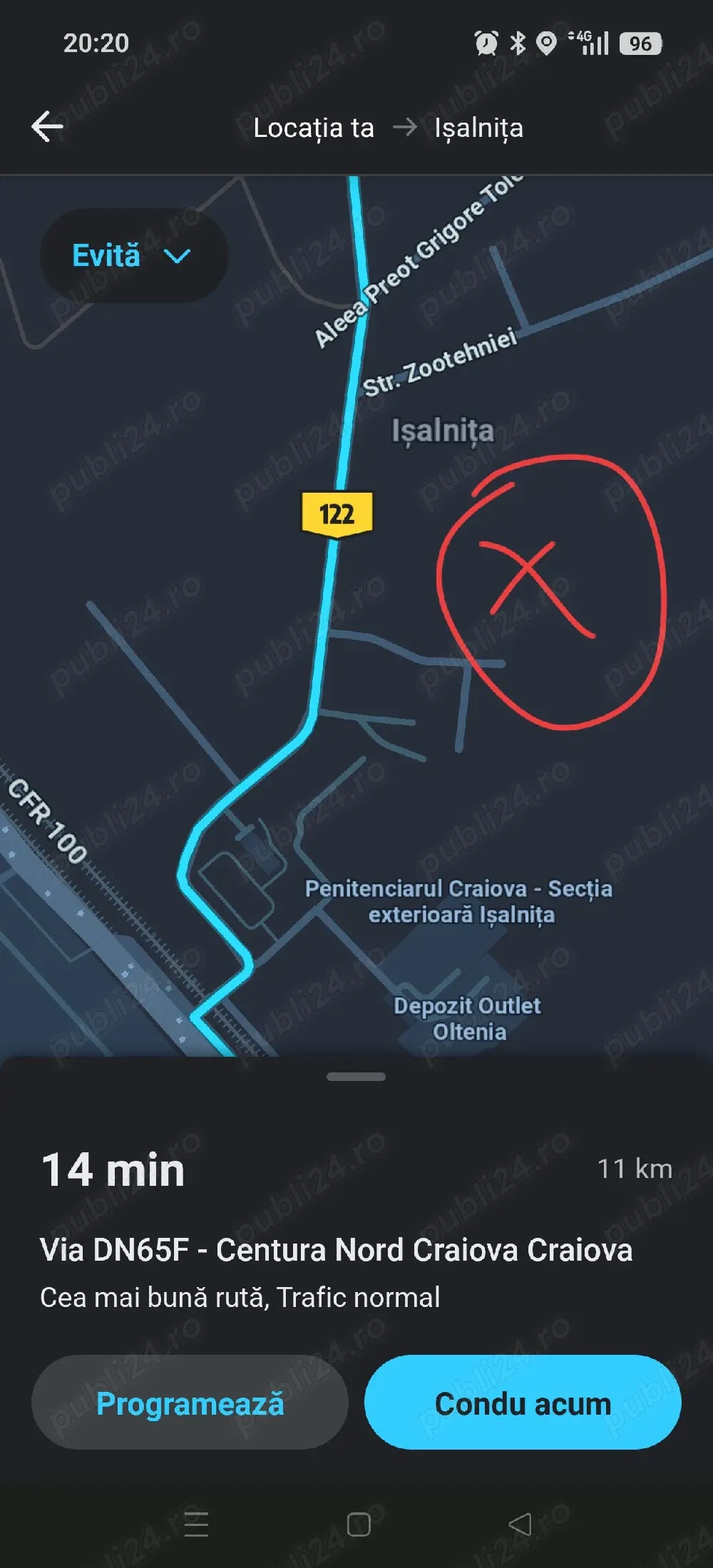The height and width of the screenshot is (1568, 713).
Task: Open the Via DN65F route details card
Action: pyautogui.click(x=336, y=1250)
